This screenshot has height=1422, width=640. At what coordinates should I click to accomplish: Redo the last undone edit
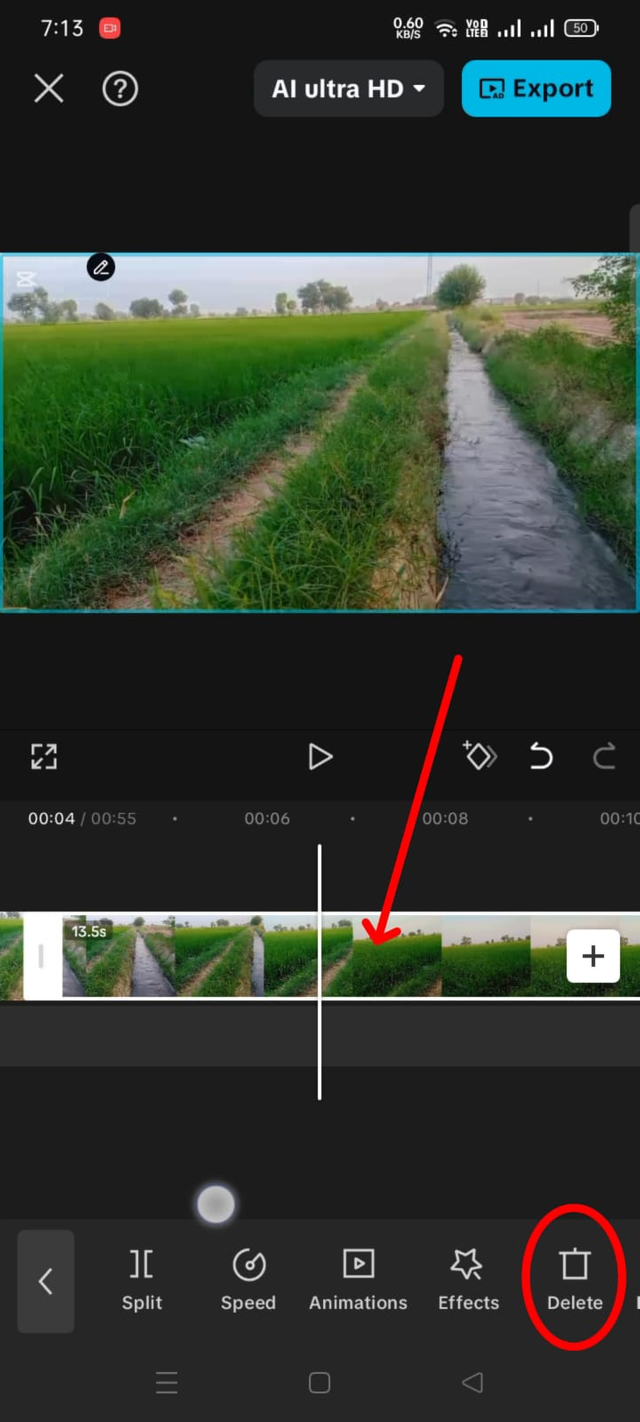coord(604,757)
